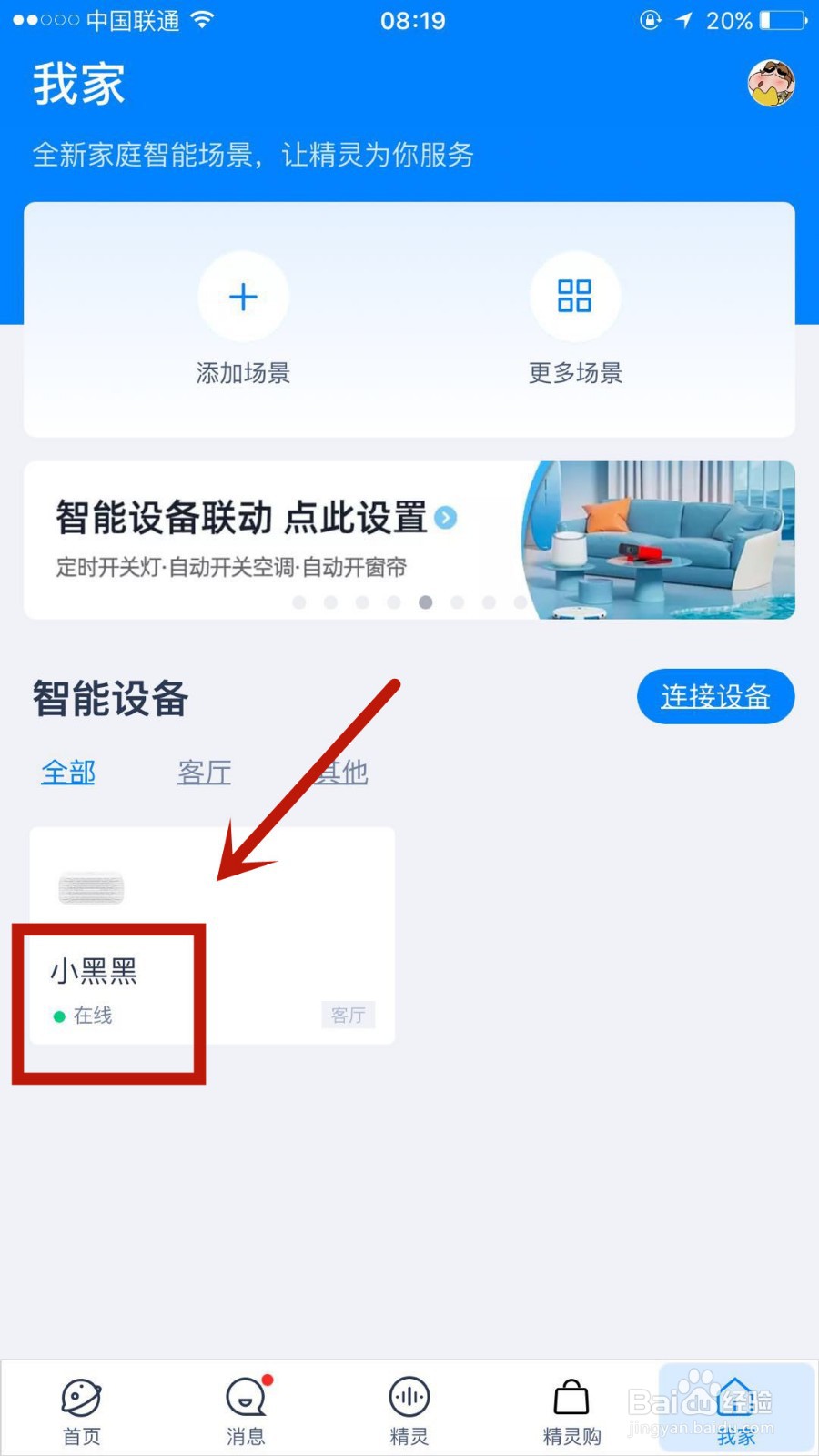
Task: Tap the profile avatar in top corner
Action: pos(770,84)
